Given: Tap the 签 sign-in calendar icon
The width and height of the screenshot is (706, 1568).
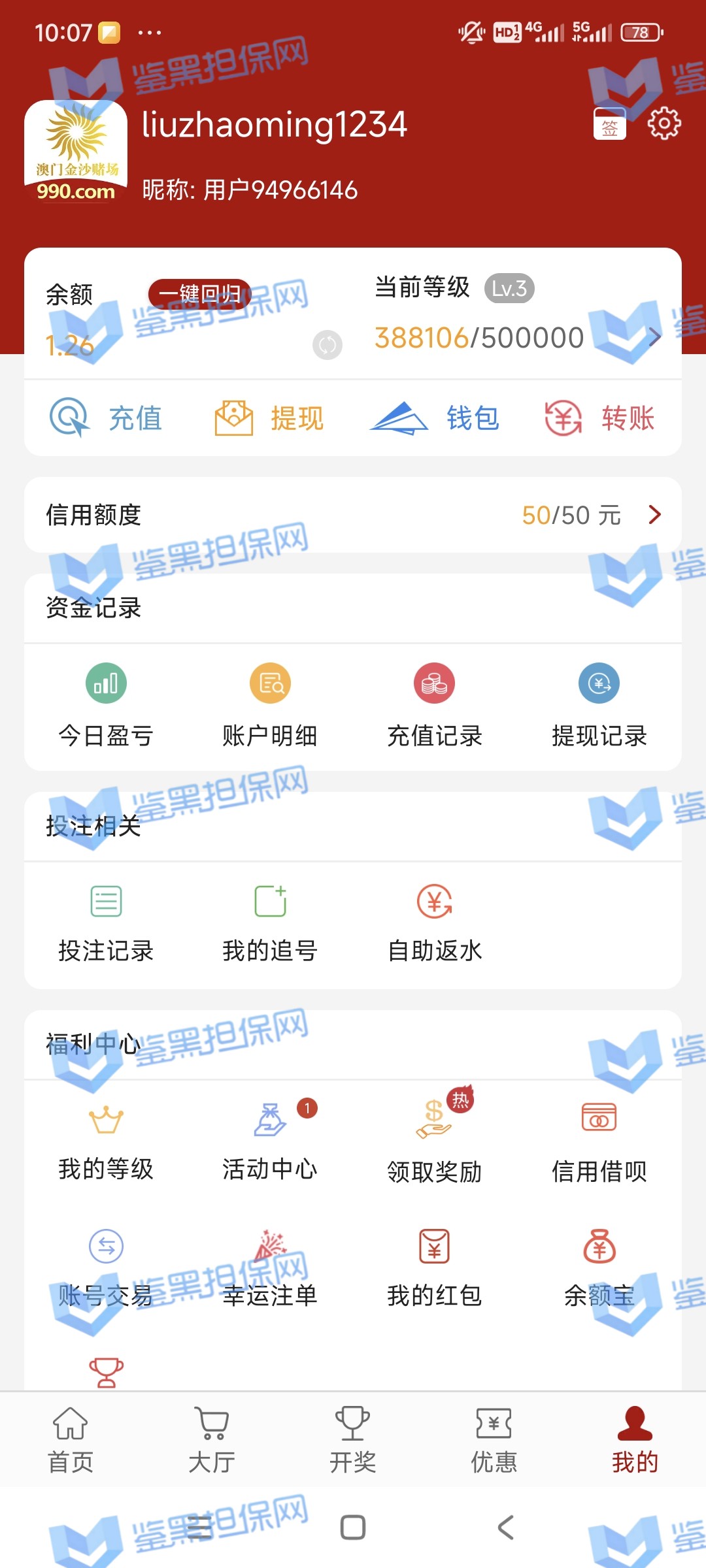Looking at the screenshot, I should pos(609,124).
